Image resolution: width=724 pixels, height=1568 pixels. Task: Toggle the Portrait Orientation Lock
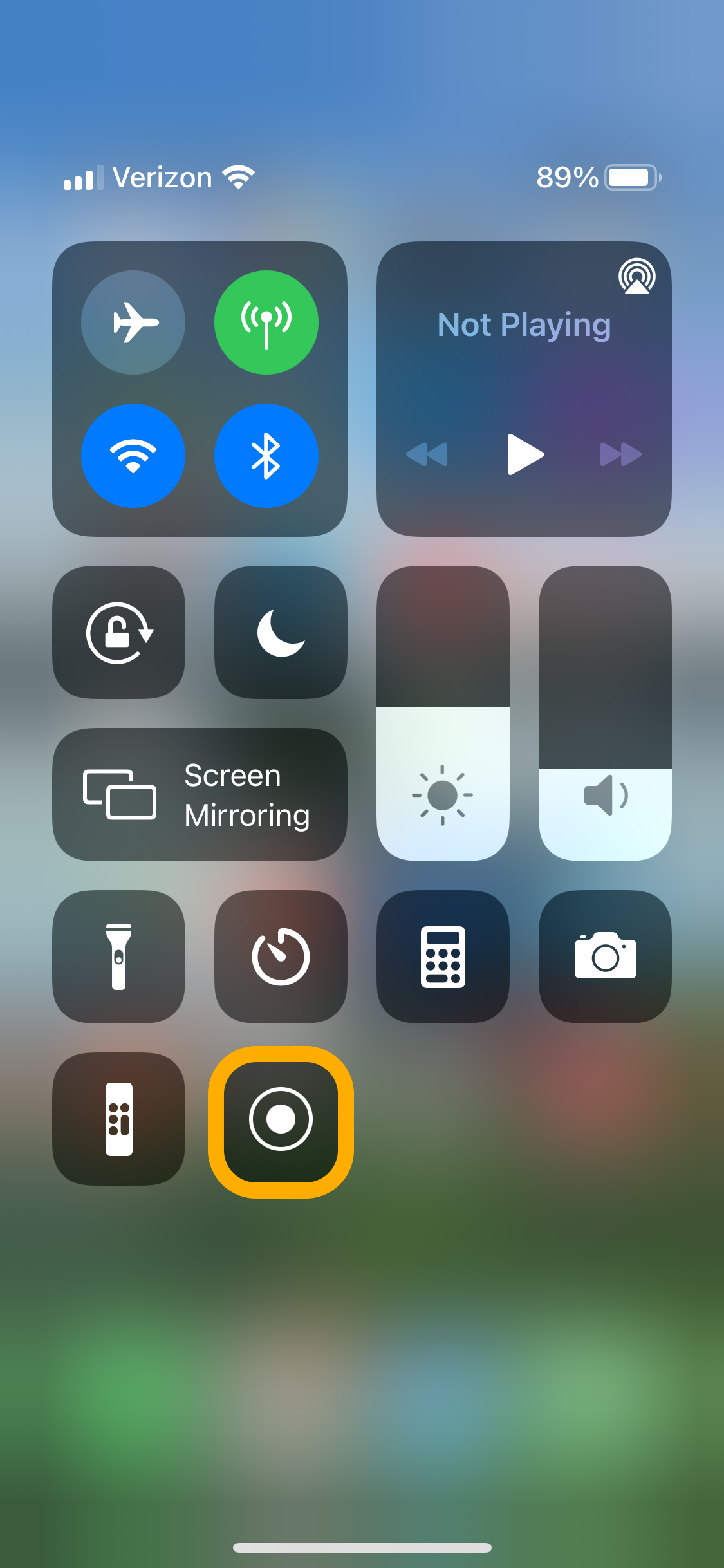[119, 632]
